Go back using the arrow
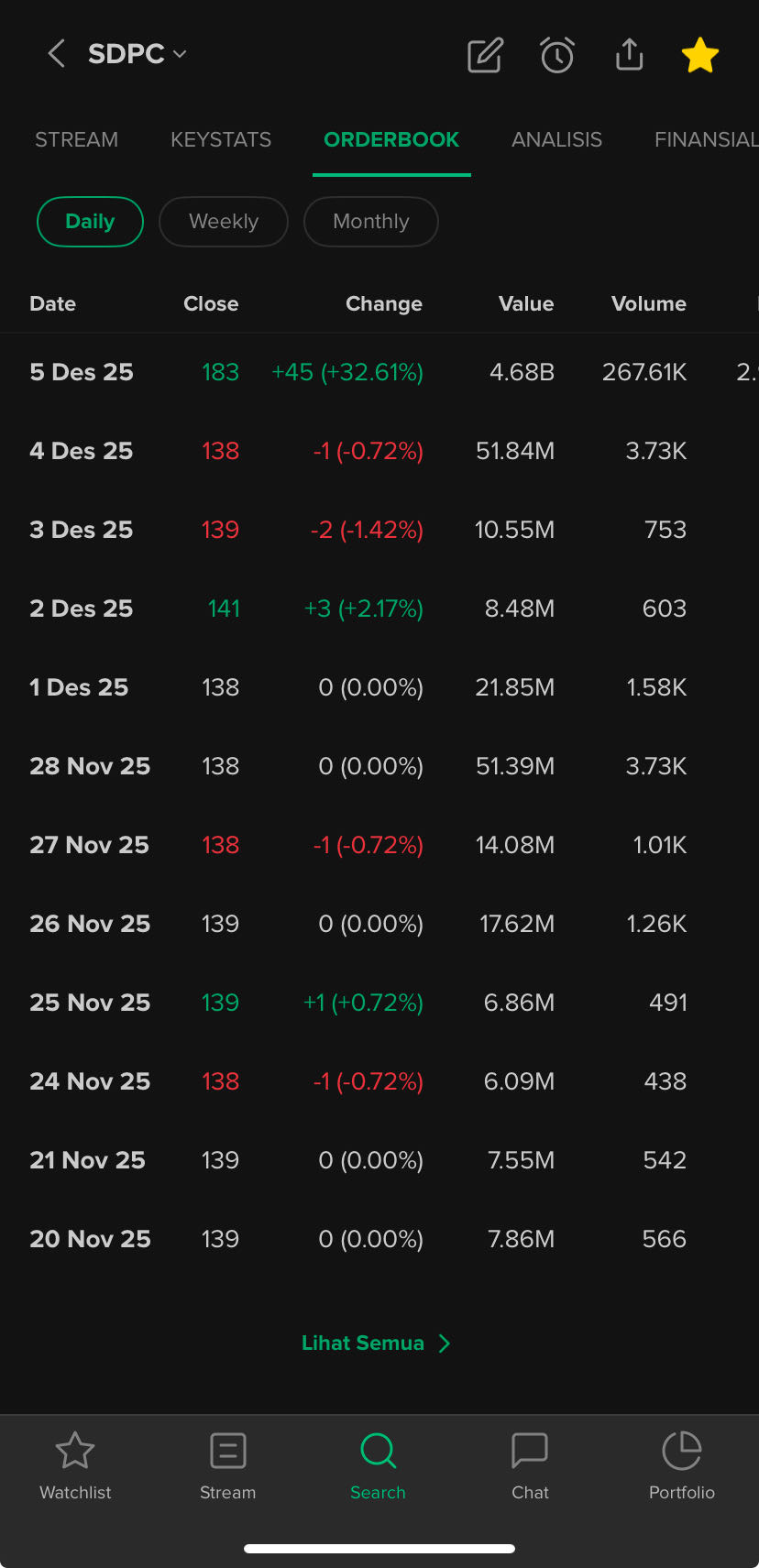 tap(57, 54)
